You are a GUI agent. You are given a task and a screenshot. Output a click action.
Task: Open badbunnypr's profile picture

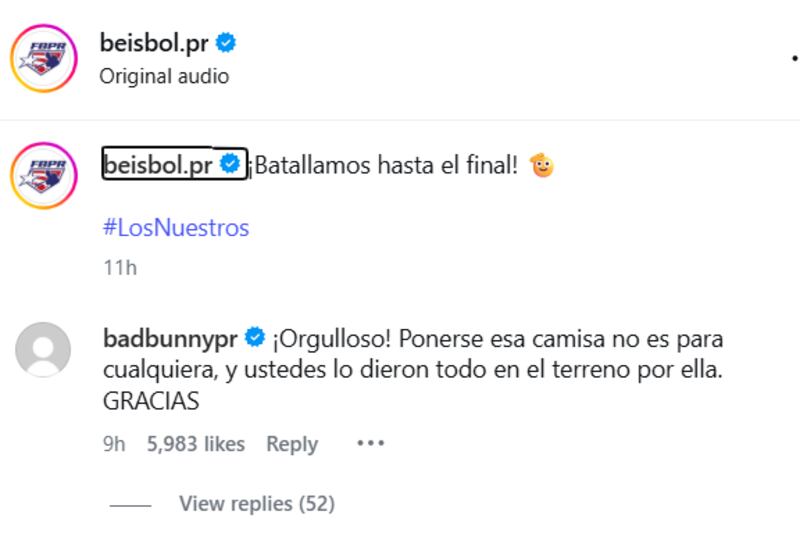pyautogui.click(x=44, y=350)
